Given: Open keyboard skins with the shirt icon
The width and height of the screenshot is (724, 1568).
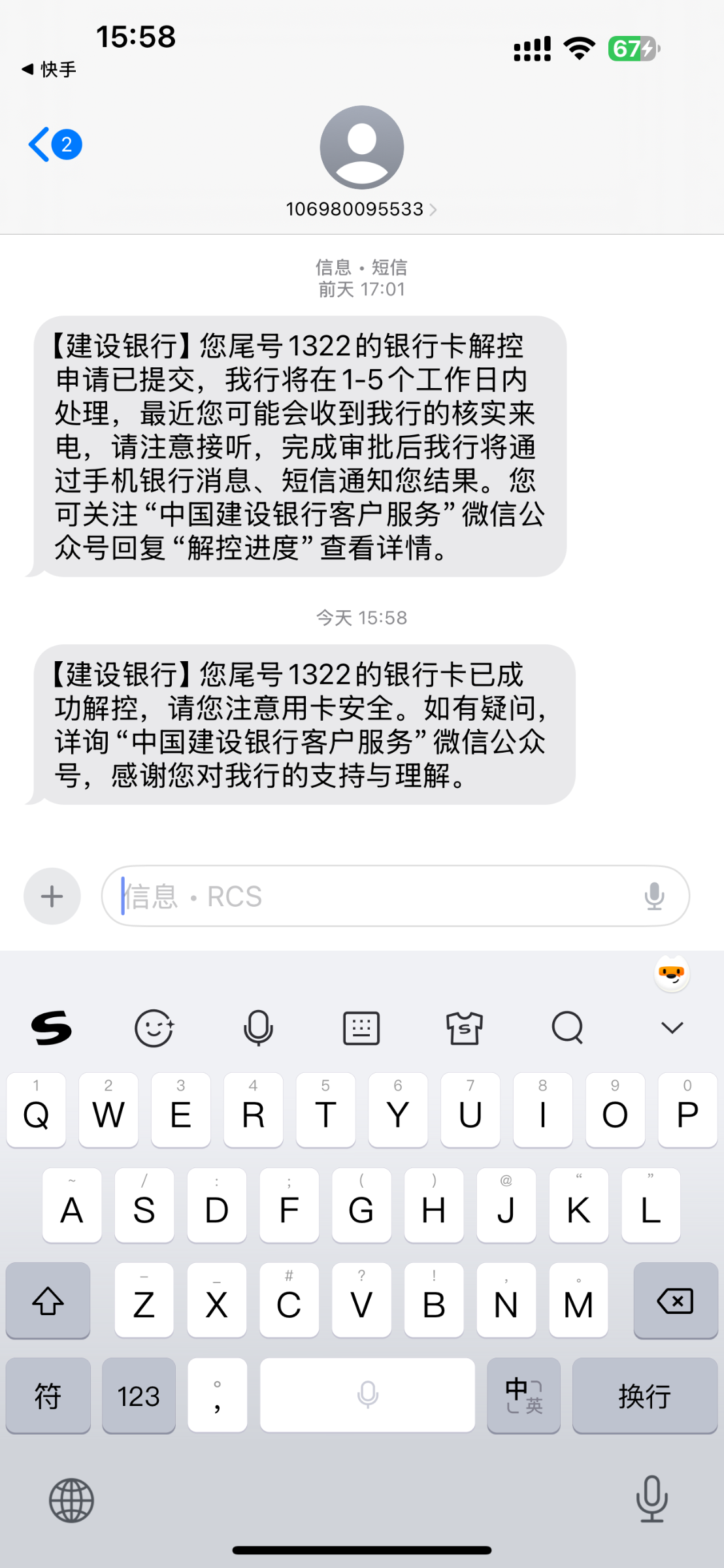Looking at the screenshot, I should (x=464, y=1028).
